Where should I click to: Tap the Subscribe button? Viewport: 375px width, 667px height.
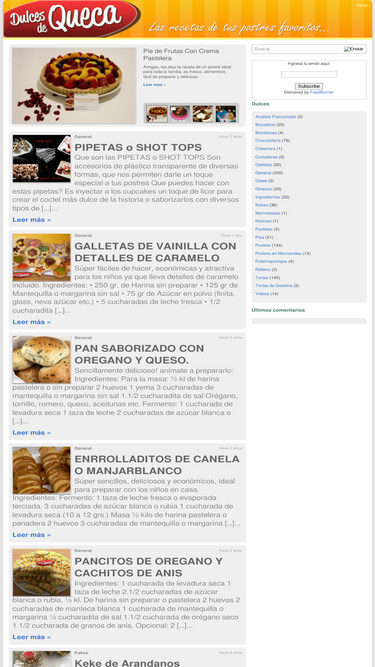pos(309,86)
